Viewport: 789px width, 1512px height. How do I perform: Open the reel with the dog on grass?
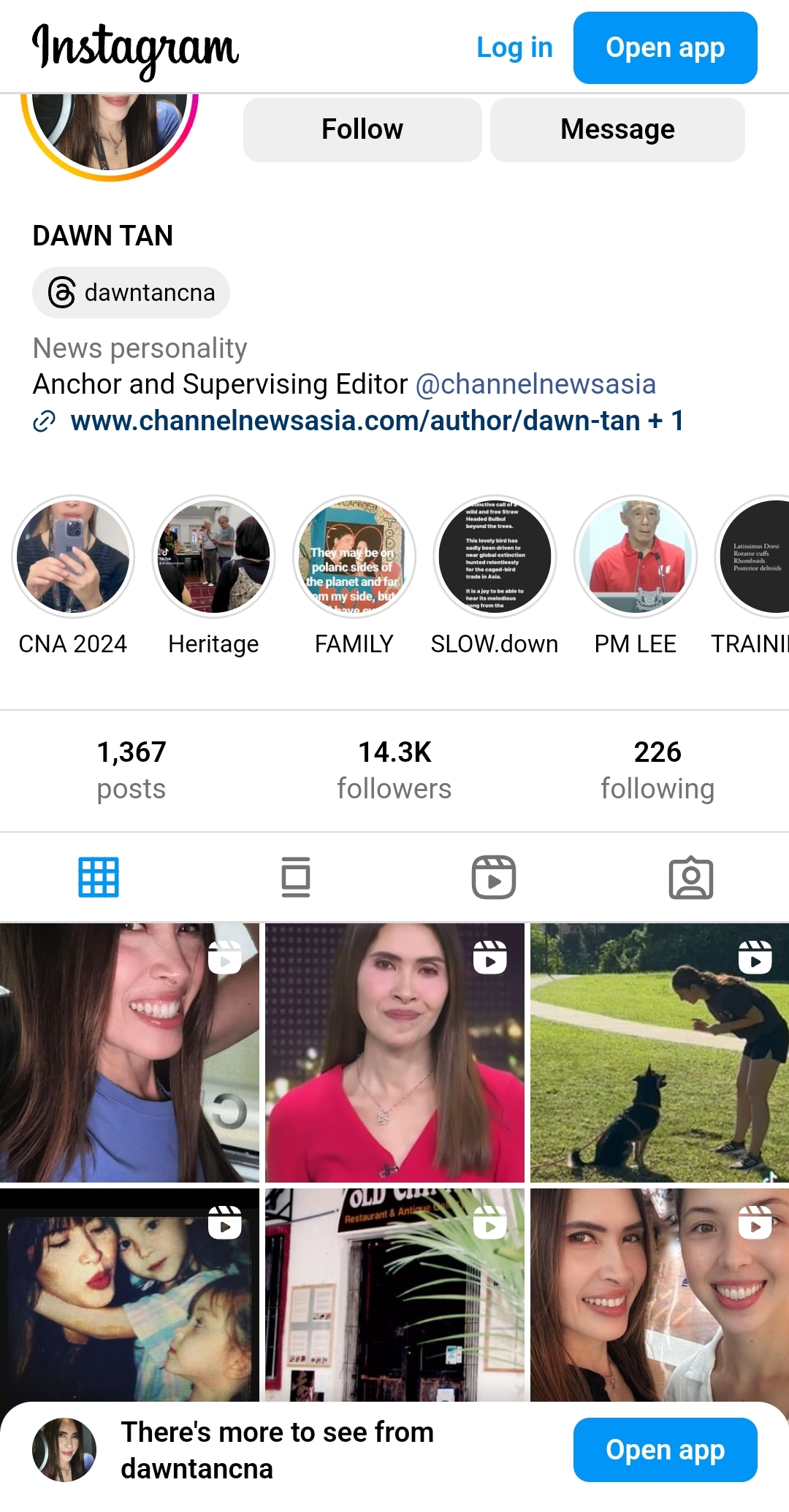[660, 1053]
